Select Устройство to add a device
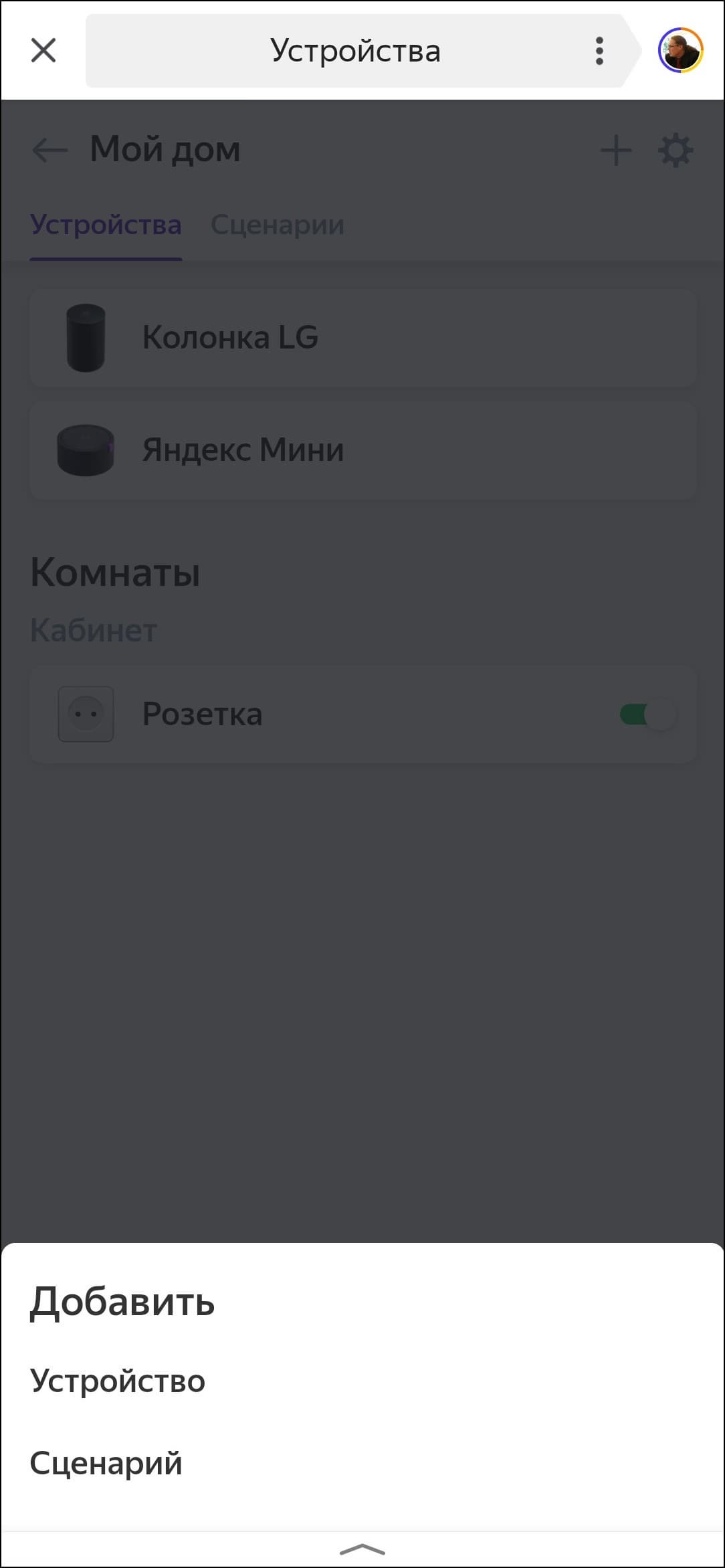This screenshot has height=1568, width=725. click(x=118, y=1381)
